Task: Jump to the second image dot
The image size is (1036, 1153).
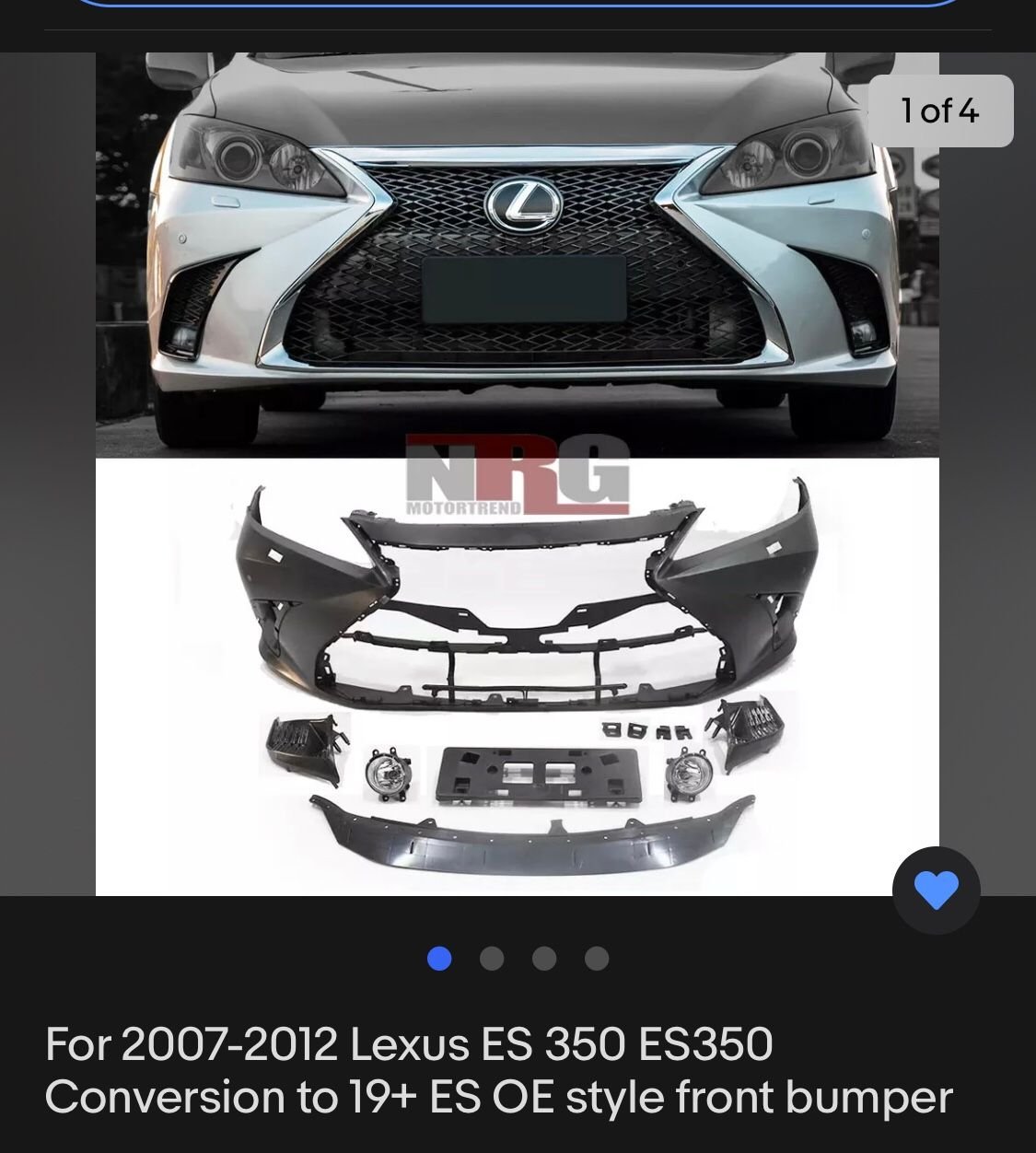Action: [492, 959]
